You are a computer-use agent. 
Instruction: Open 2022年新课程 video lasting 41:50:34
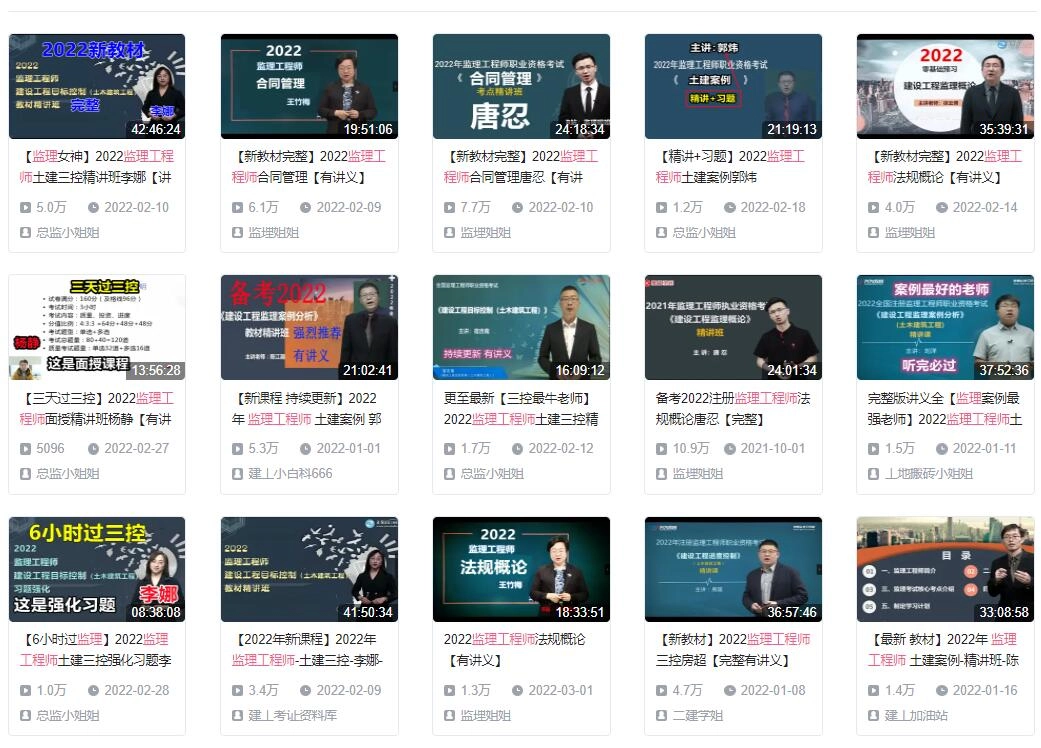pyautogui.click(x=309, y=569)
